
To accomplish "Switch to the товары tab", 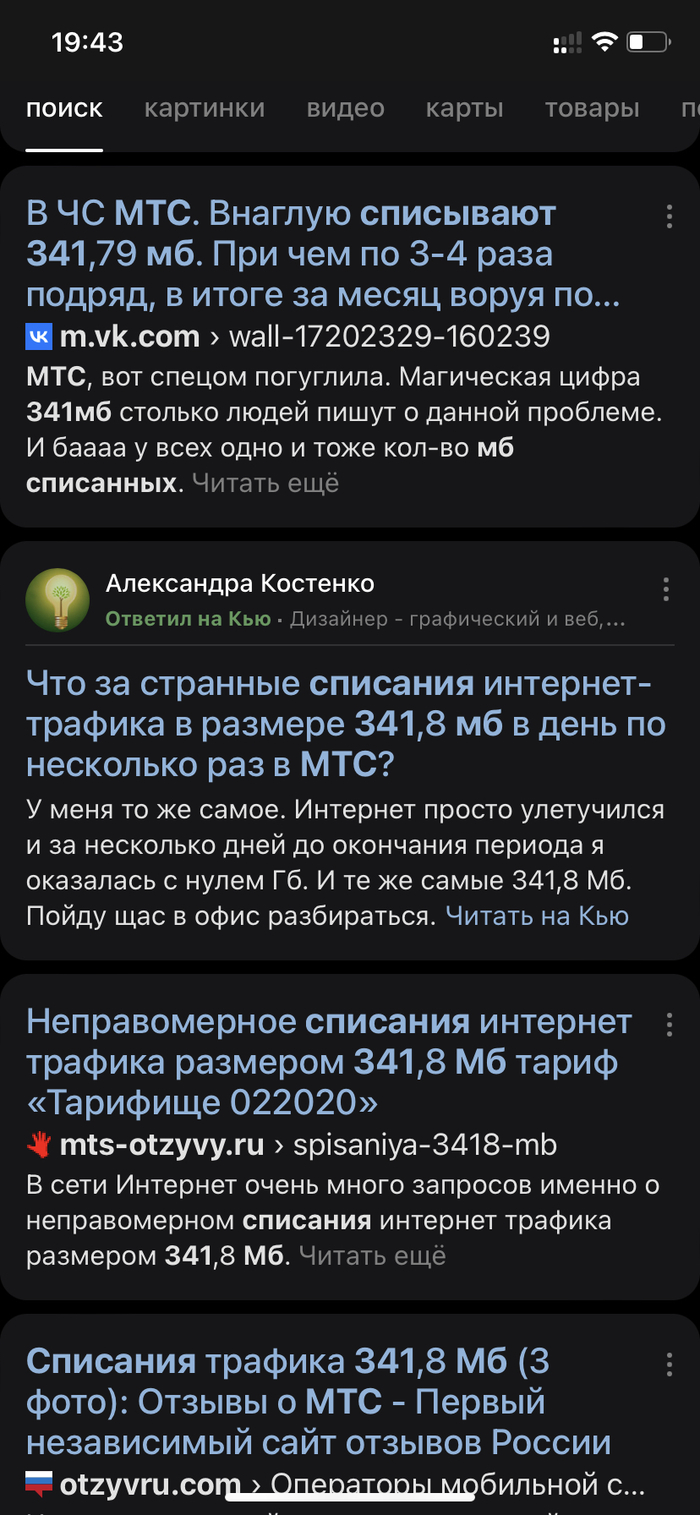I will pyautogui.click(x=592, y=109).
